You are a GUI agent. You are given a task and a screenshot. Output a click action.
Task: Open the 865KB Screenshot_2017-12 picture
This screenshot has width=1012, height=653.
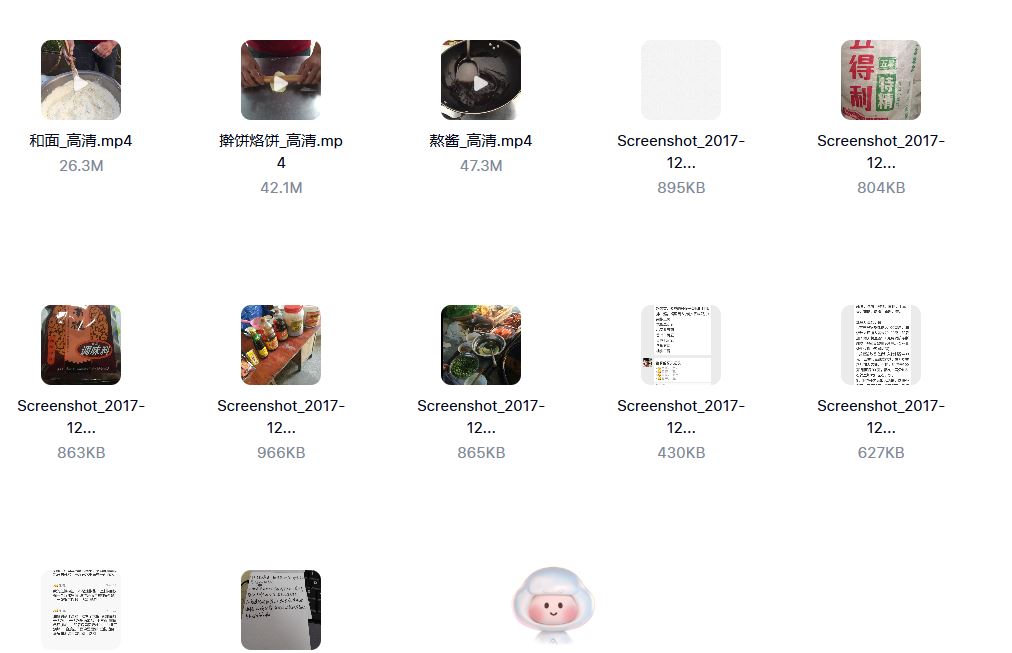point(481,345)
